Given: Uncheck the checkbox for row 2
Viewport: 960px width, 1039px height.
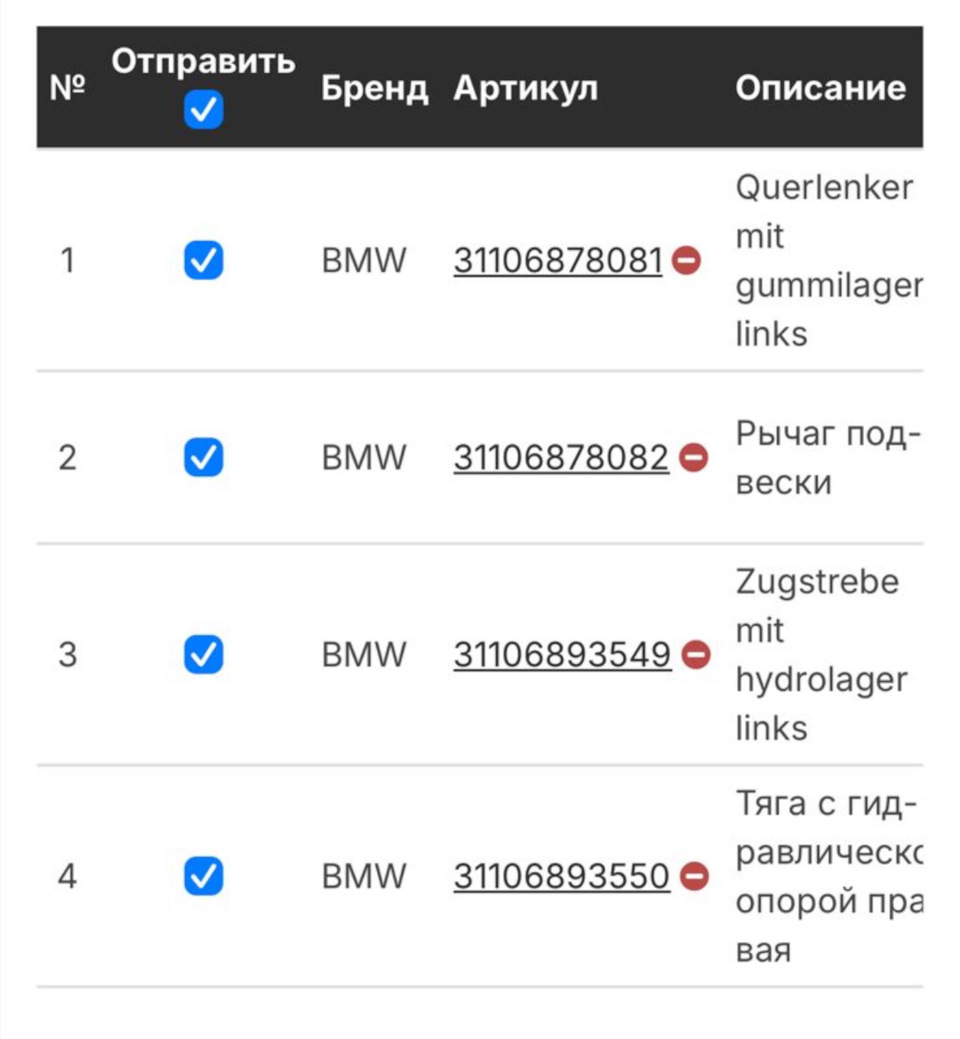Looking at the screenshot, I should click(x=203, y=458).
